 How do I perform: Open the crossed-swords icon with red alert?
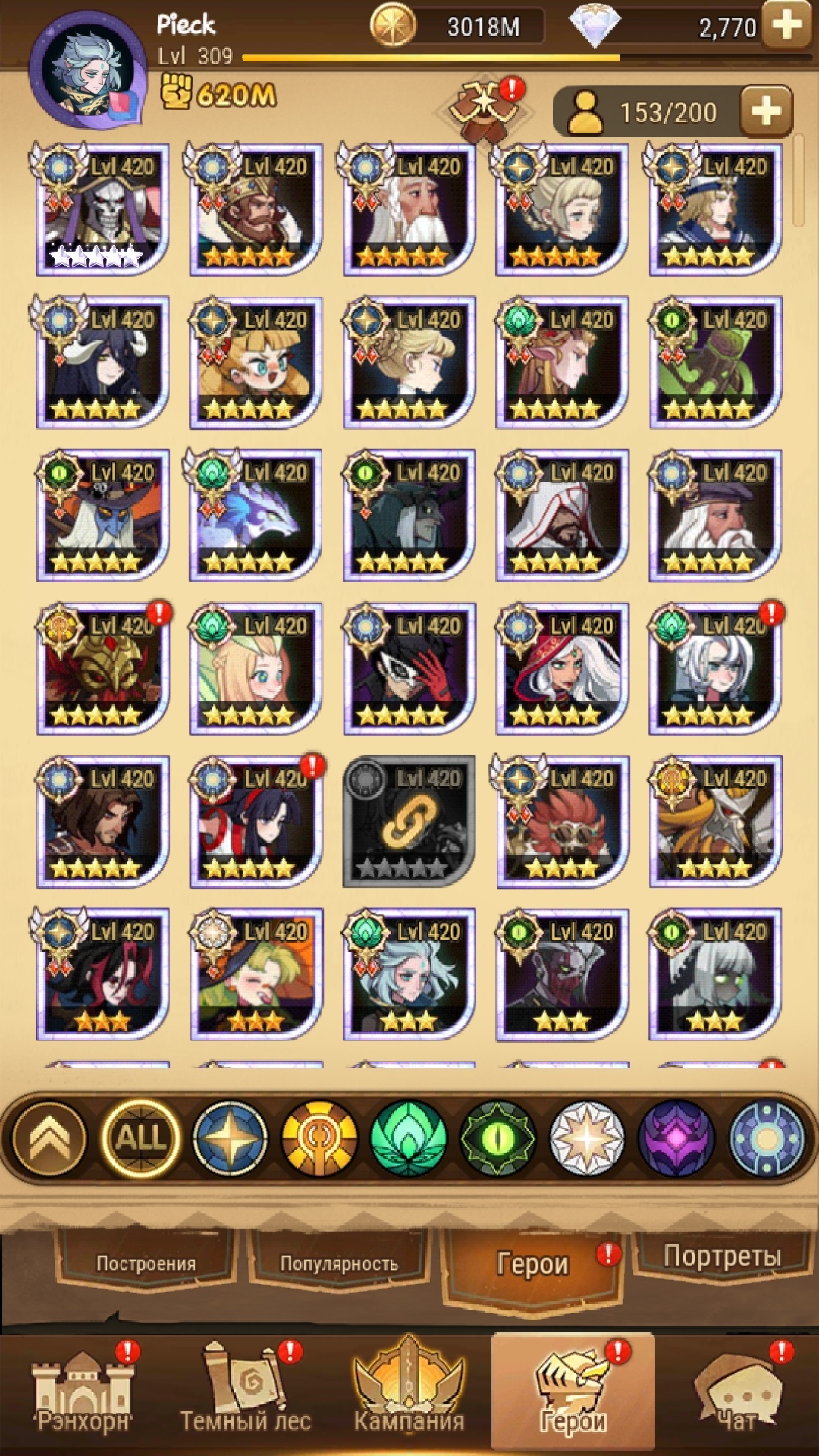(485, 110)
